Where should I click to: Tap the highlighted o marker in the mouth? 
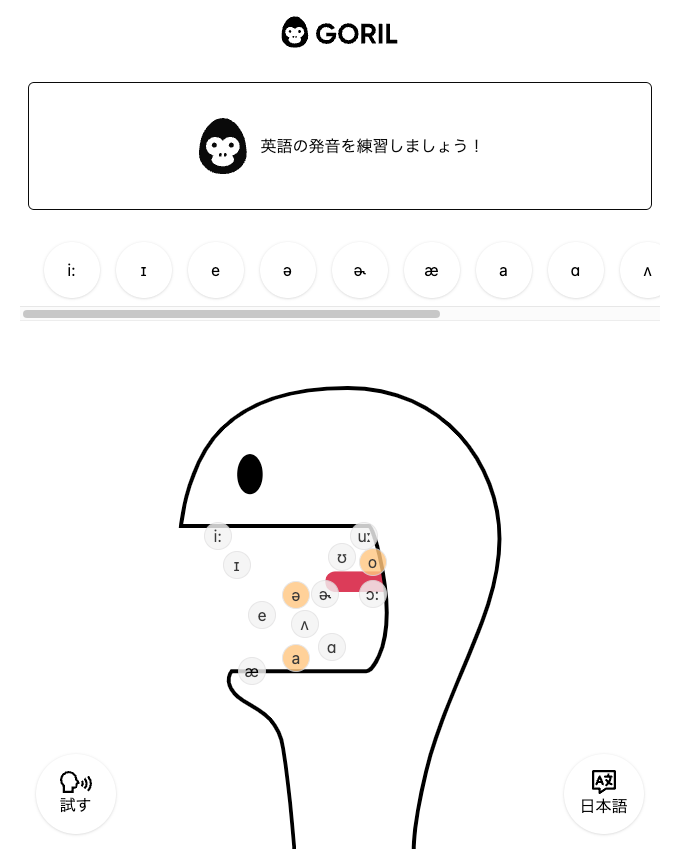coord(373,562)
